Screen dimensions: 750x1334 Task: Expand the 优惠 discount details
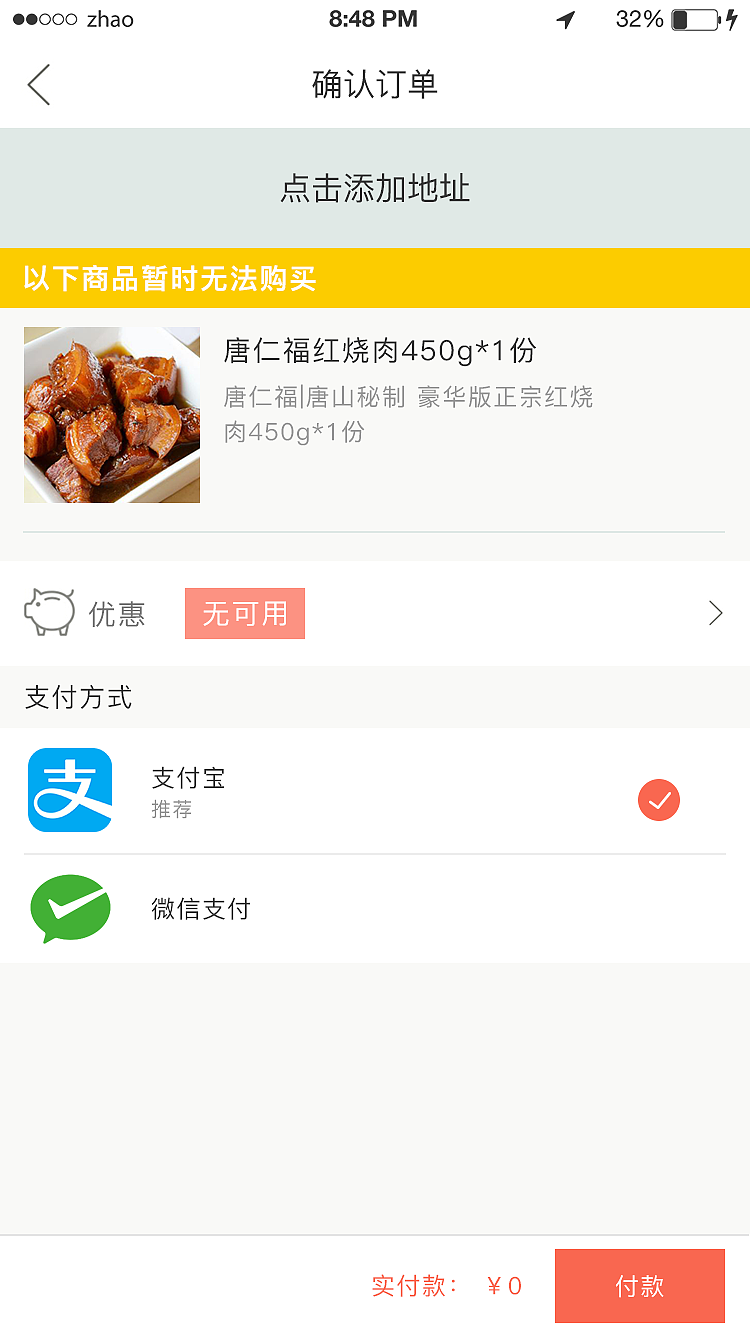[122, 613]
